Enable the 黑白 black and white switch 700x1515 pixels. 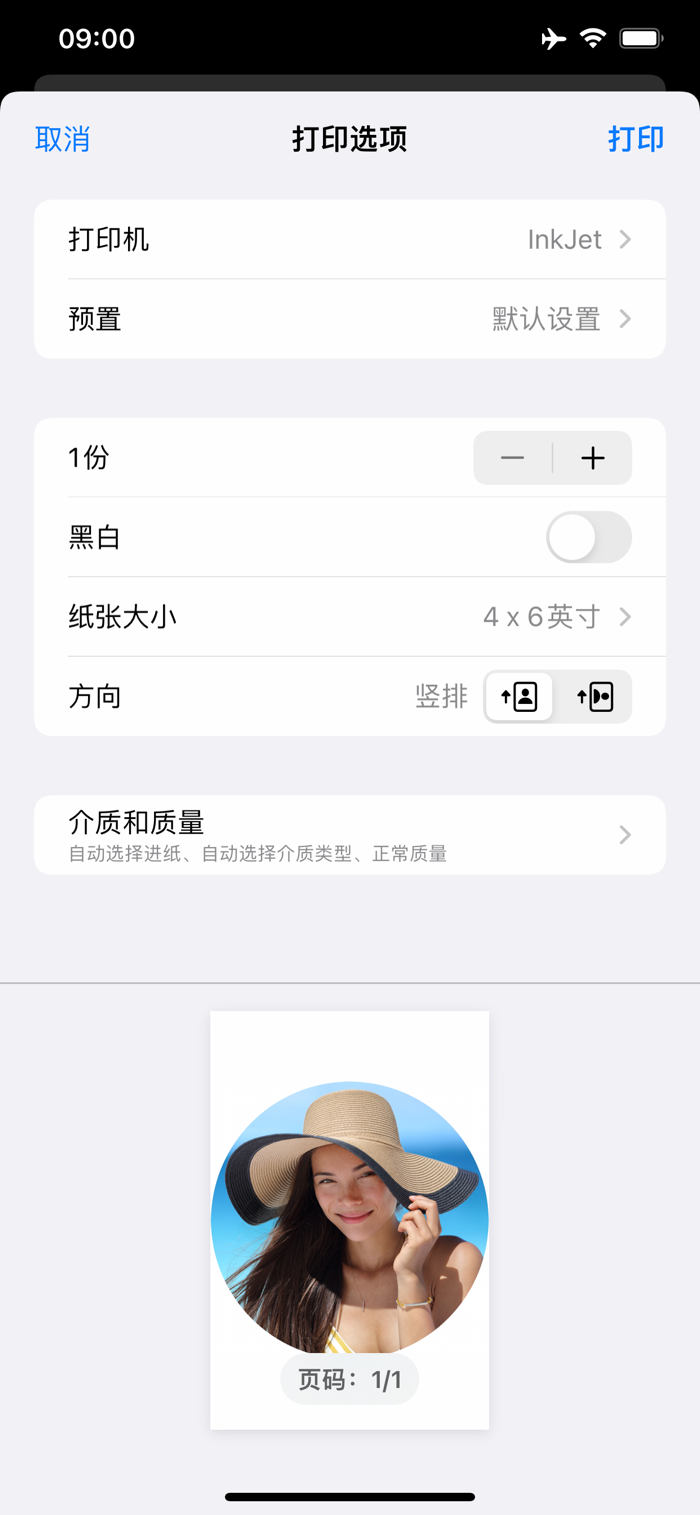pyautogui.click(x=589, y=538)
